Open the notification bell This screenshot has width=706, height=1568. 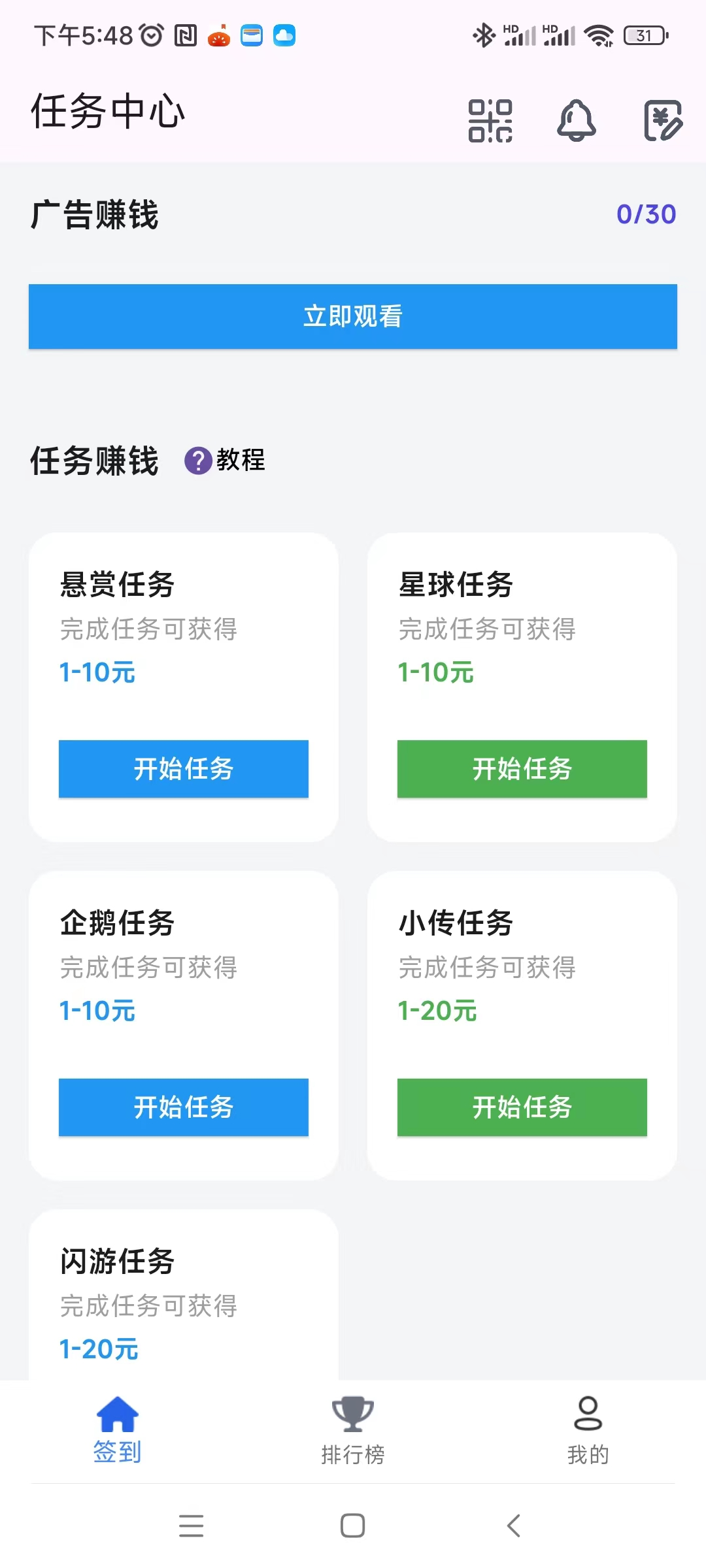tap(576, 122)
